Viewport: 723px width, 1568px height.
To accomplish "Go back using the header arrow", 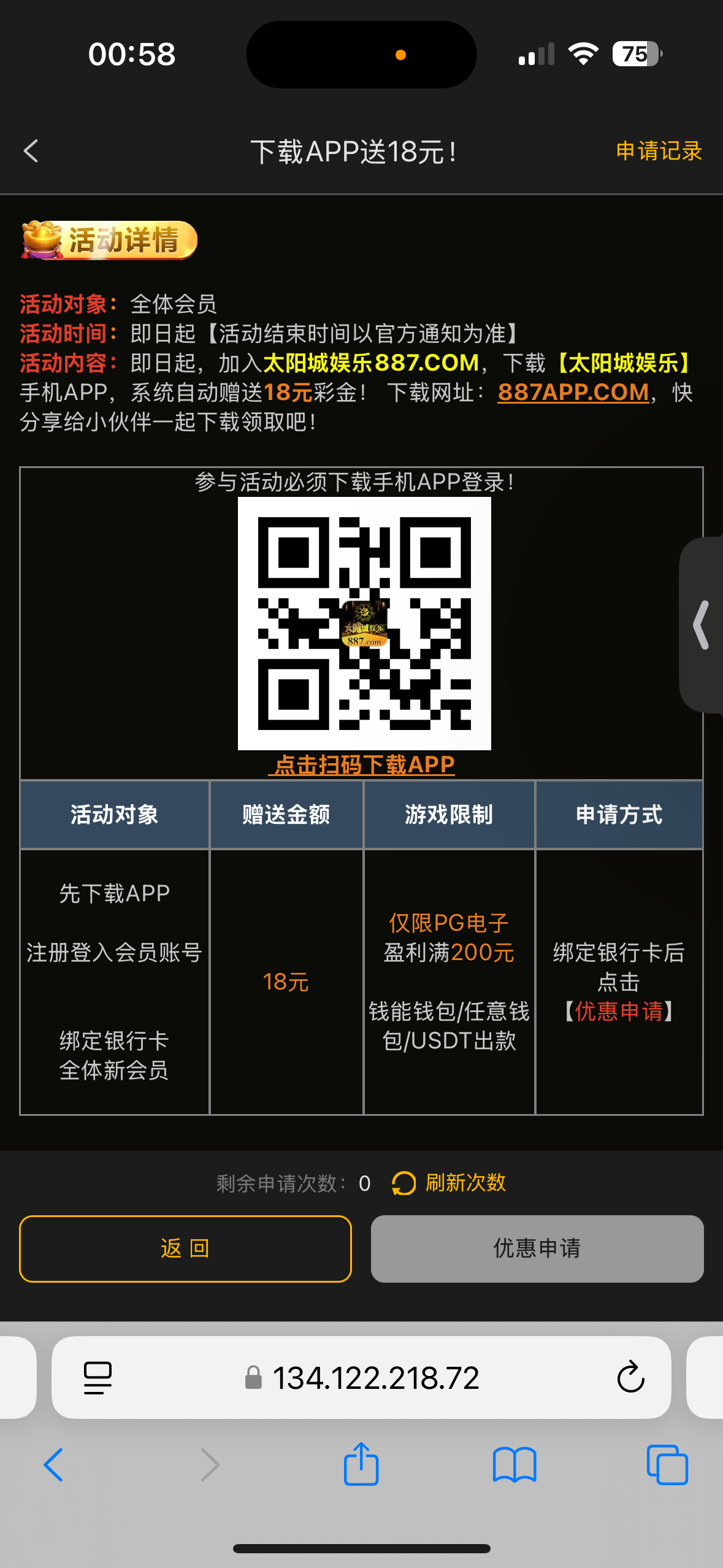I will click(x=31, y=151).
